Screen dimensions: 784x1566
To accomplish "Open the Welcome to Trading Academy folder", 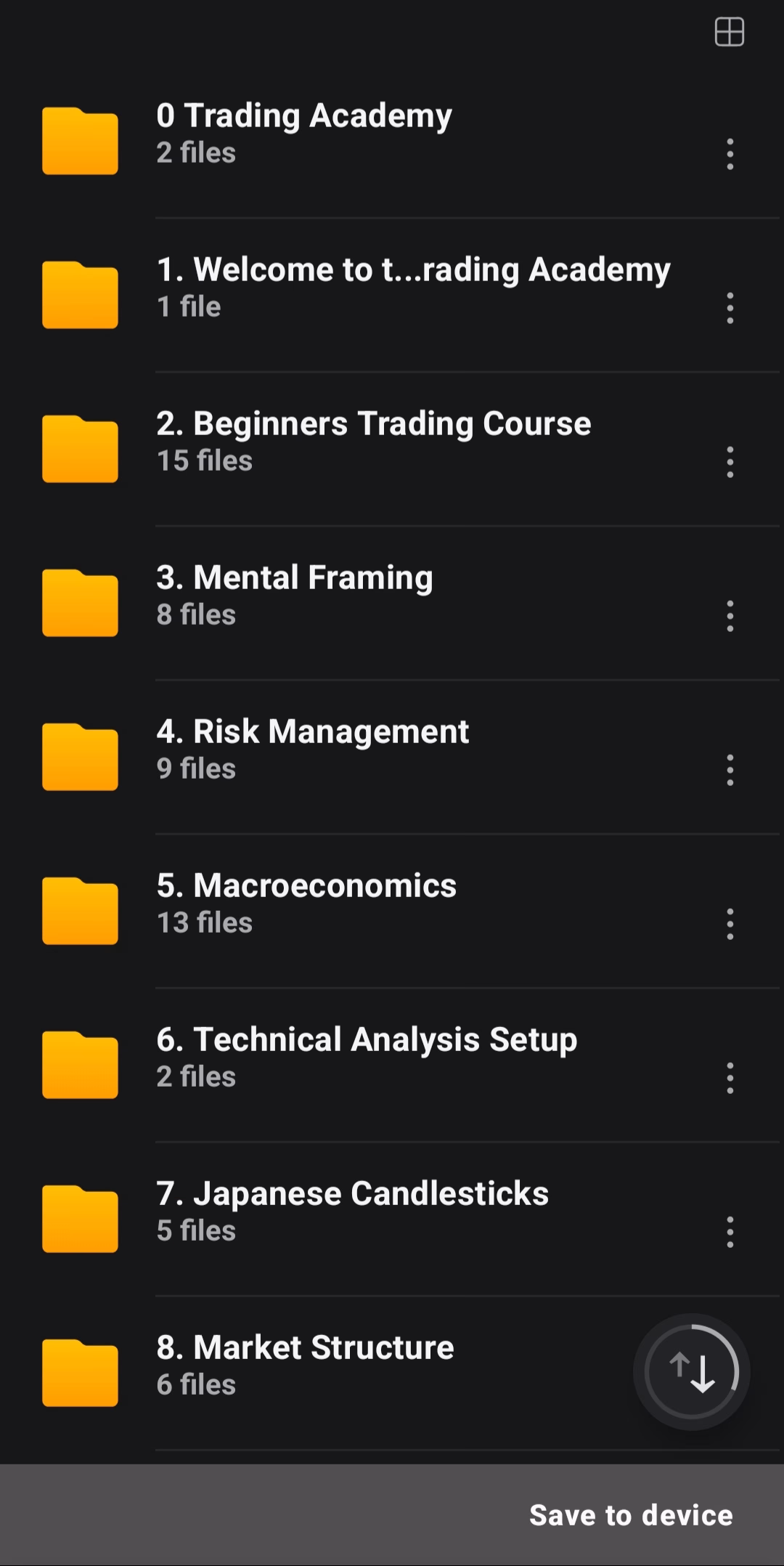I will point(412,288).
